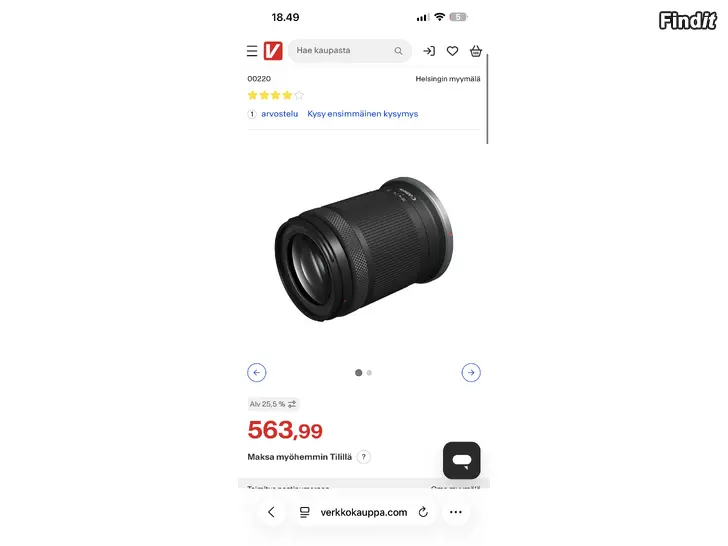Open the chat support bubble
728x546 pixels.
pos(462,461)
